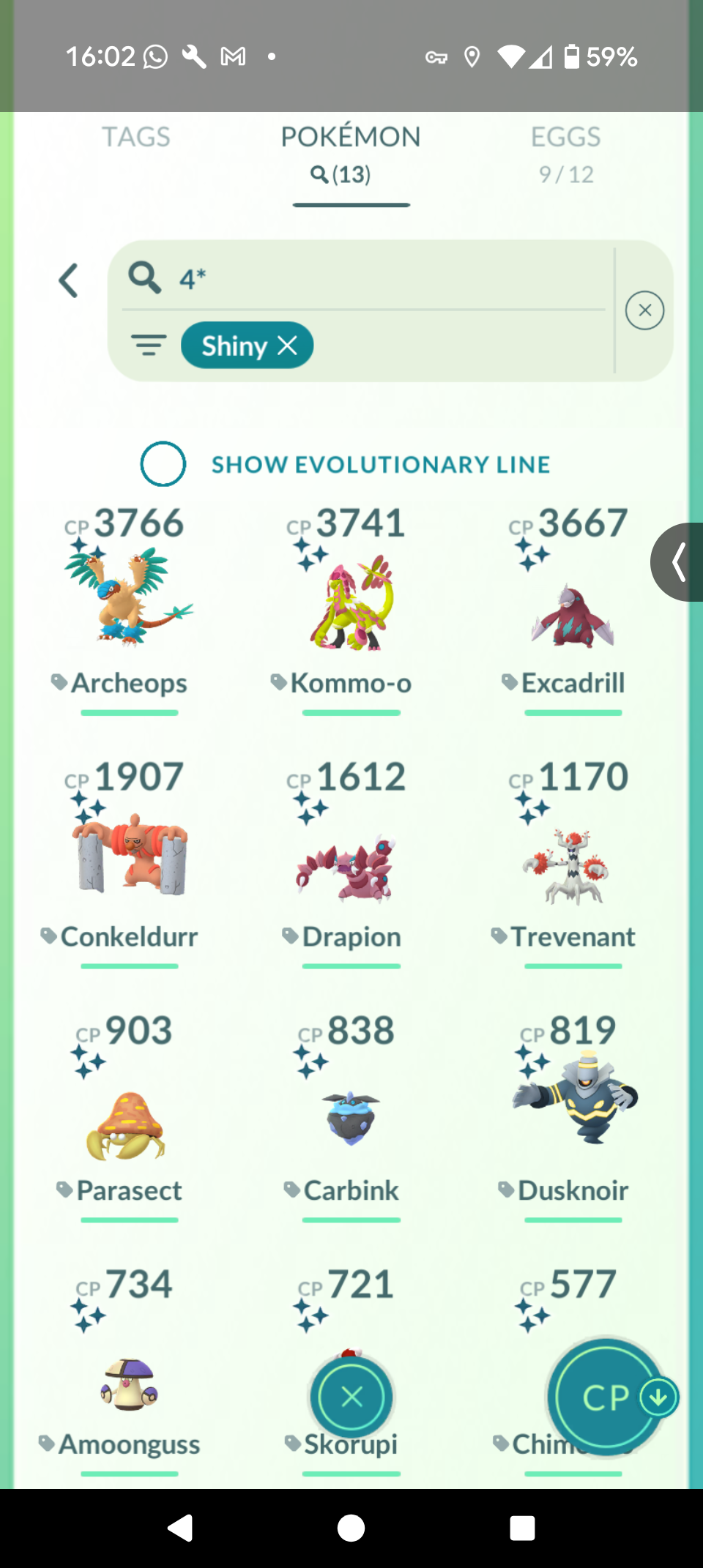
Task: Remove the Shiny filter chip
Action: pos(287,346)
